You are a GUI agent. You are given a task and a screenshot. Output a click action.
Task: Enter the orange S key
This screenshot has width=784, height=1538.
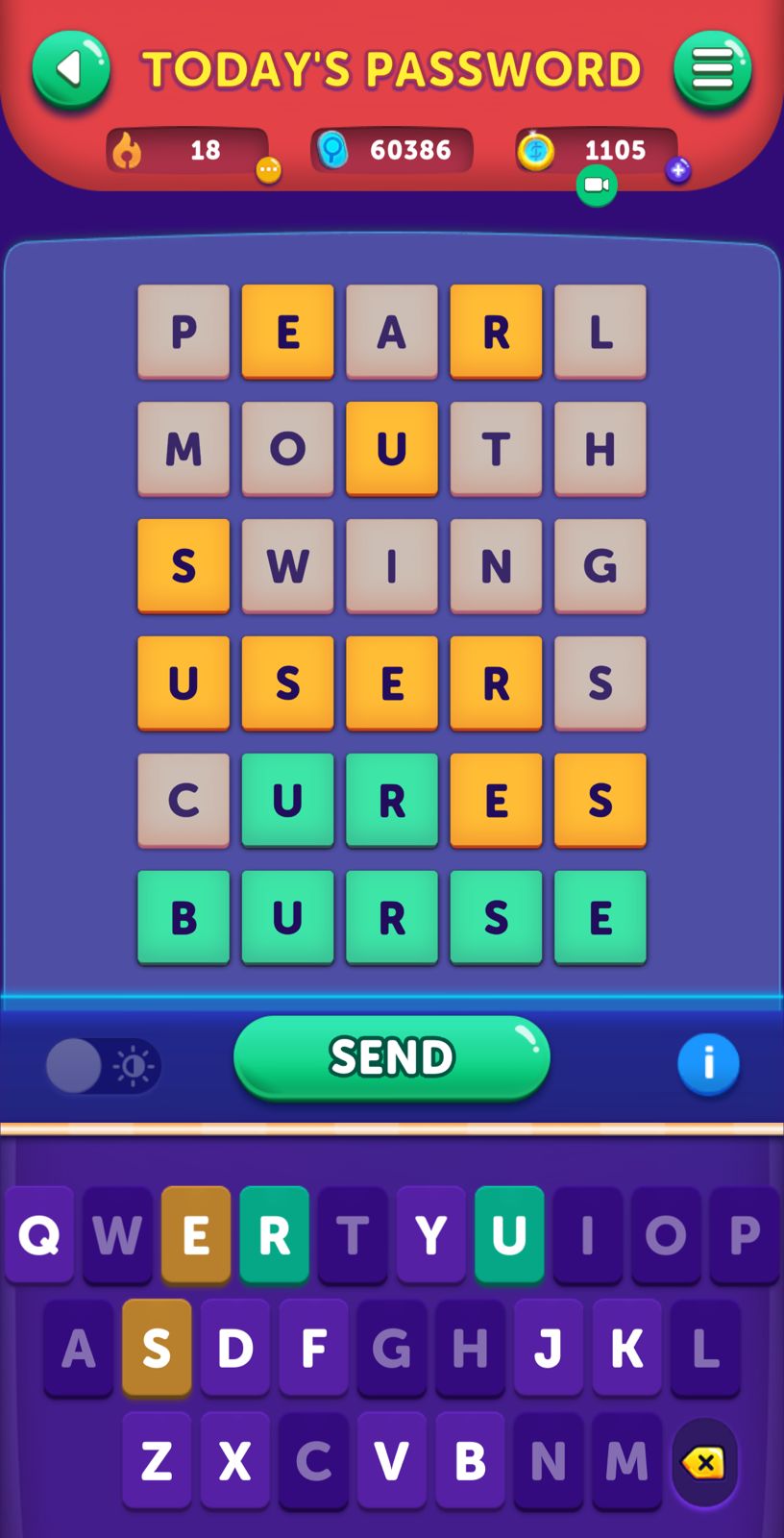tap(157, 1348)
